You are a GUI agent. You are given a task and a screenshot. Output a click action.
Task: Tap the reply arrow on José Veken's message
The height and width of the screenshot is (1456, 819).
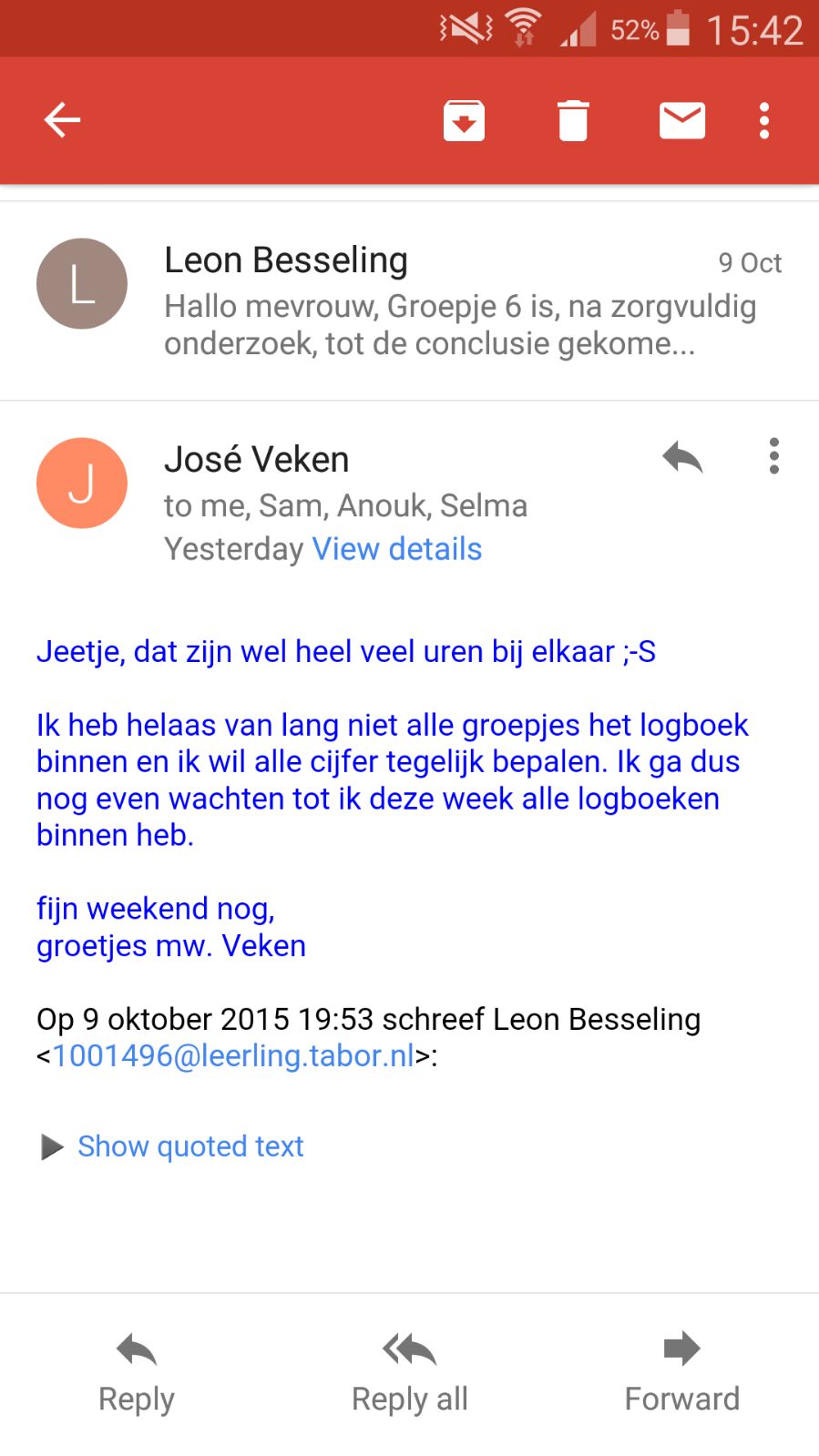coord(682,456)
